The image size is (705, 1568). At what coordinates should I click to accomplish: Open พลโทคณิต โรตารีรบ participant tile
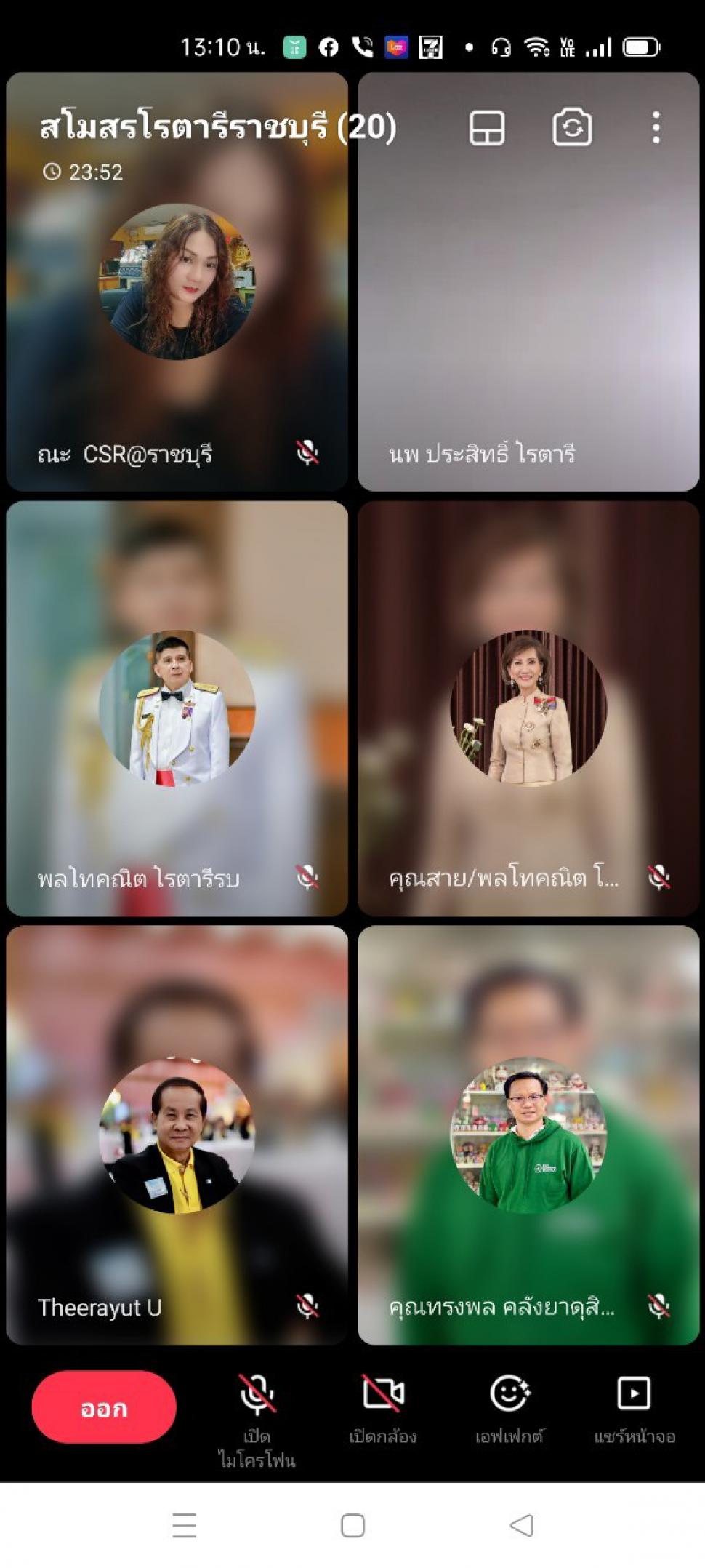coord(177,708)
